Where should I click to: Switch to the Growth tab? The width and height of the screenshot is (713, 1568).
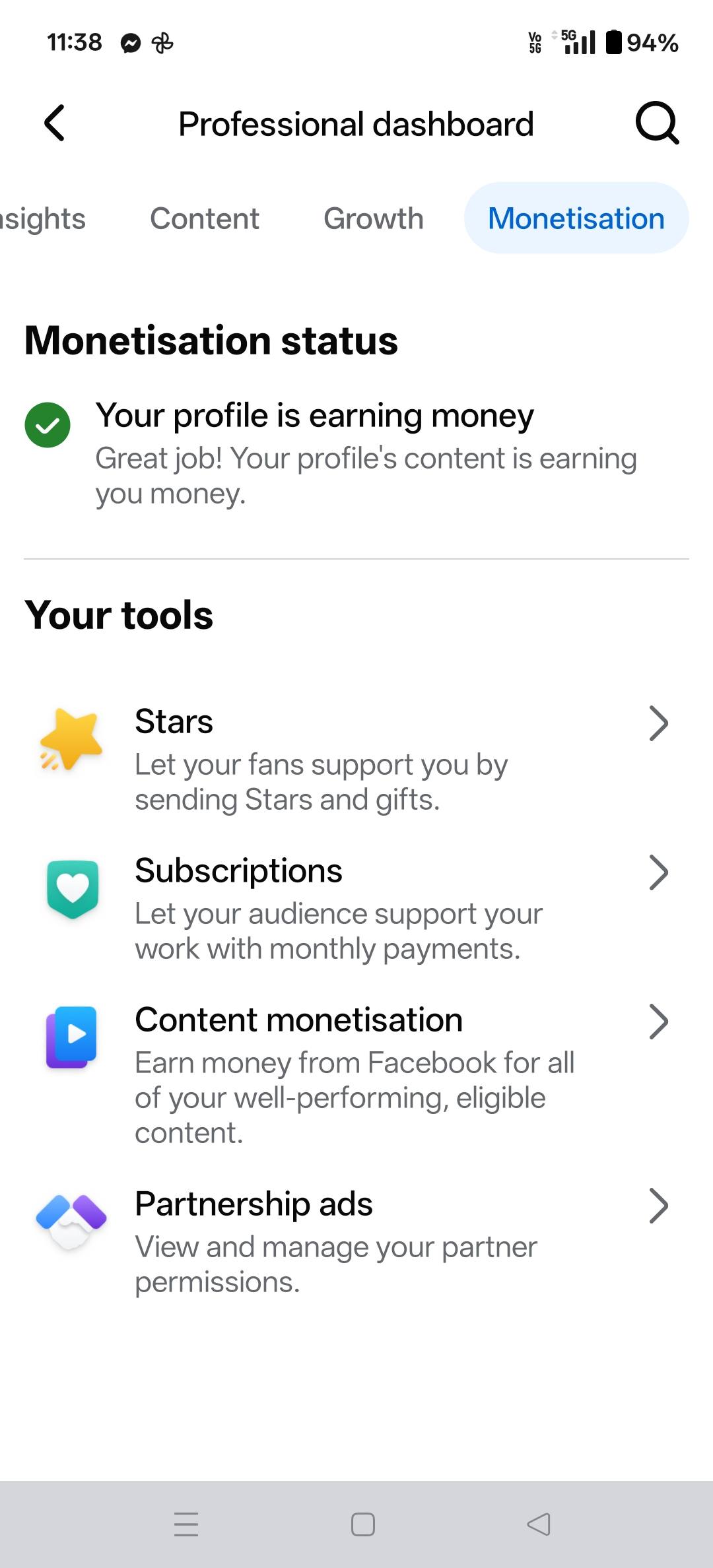pyautogui.click(x=374, y=218)
